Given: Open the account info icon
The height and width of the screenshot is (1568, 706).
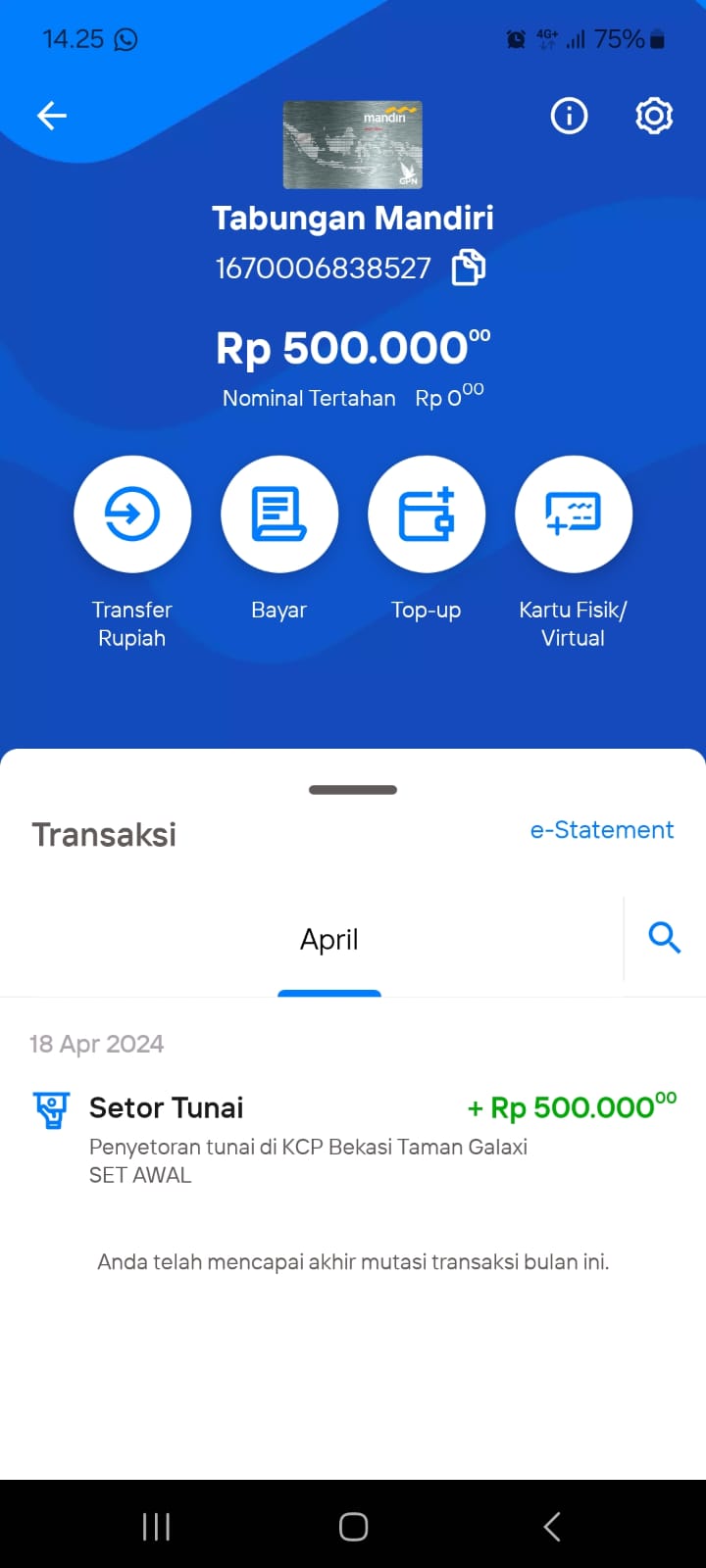Looking at the screenshot, I should point(569,117).
